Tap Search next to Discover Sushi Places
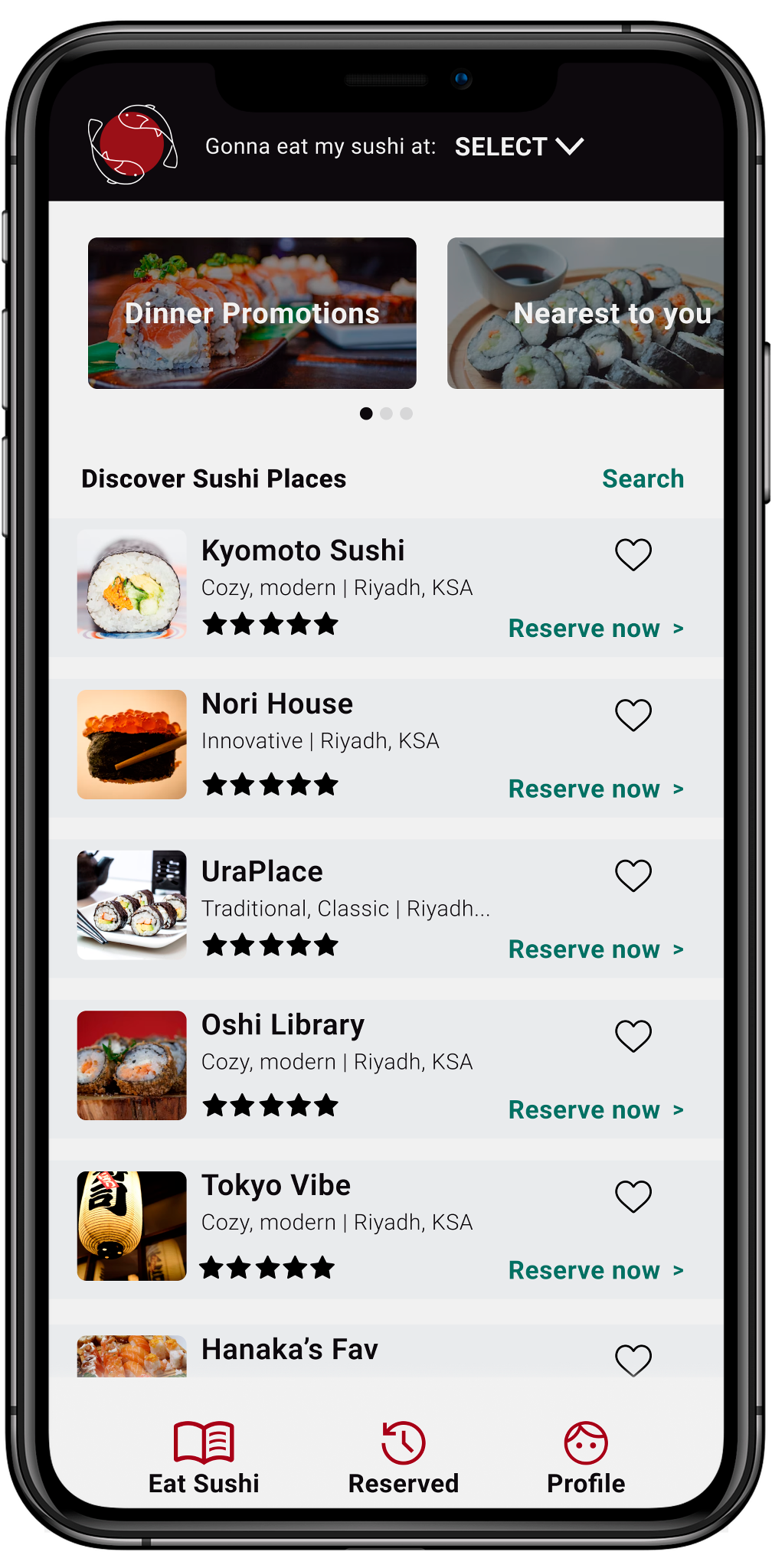This screenshot has height=1568, width=772. click(643, 479)
